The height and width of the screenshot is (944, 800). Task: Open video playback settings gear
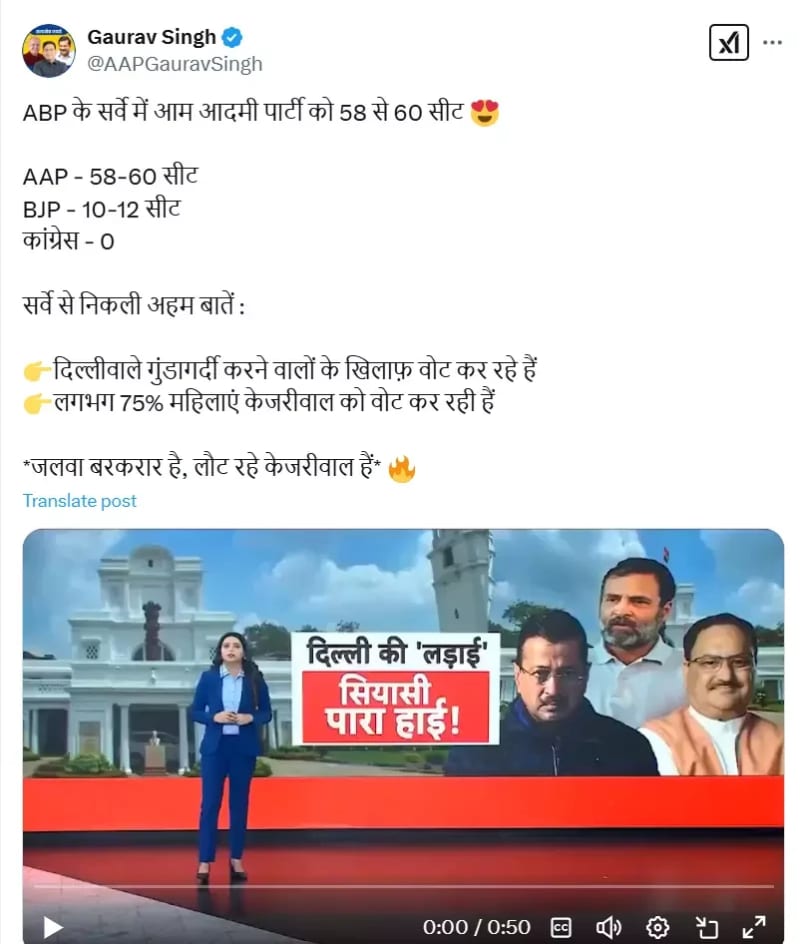[657, 927]
